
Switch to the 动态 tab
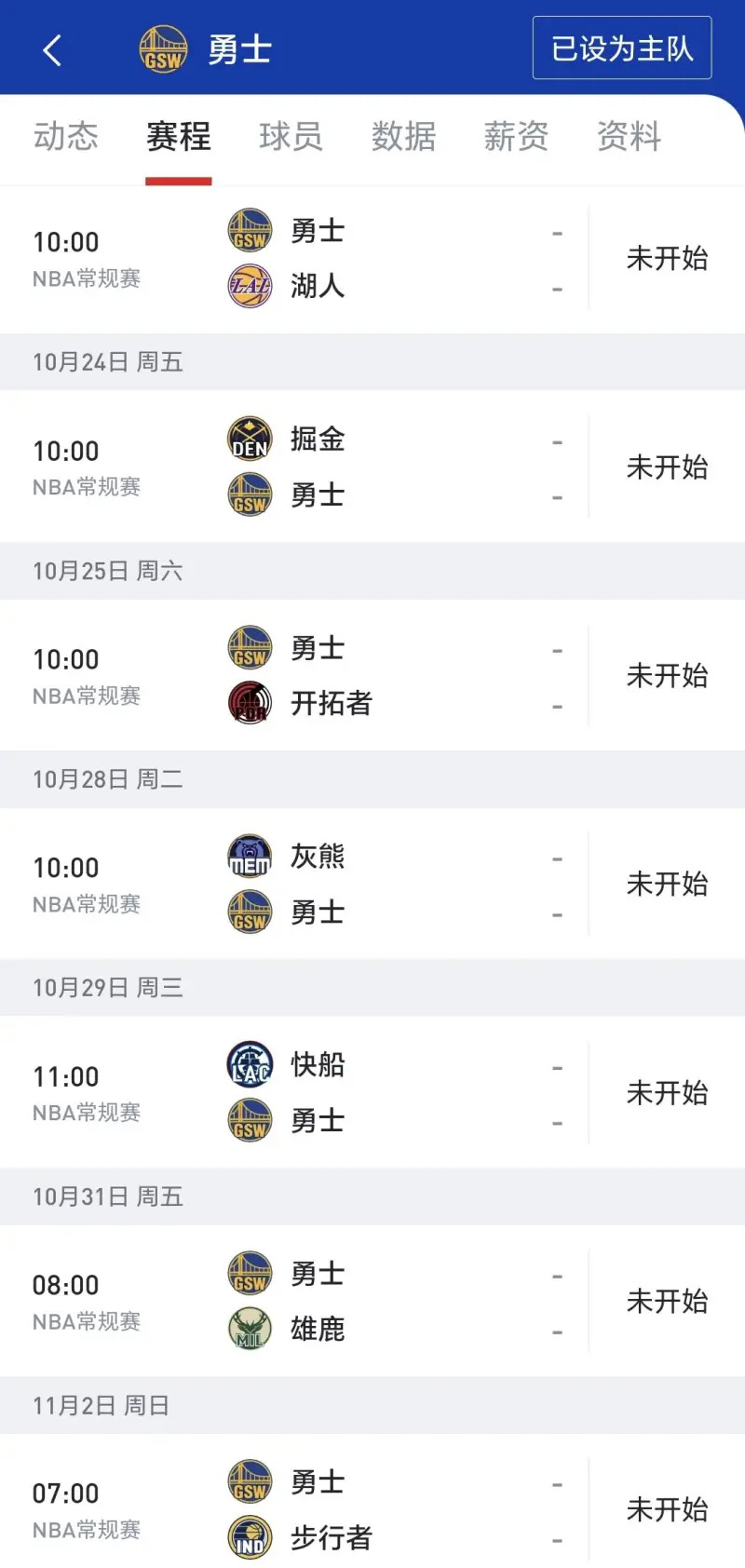(65, 137)
